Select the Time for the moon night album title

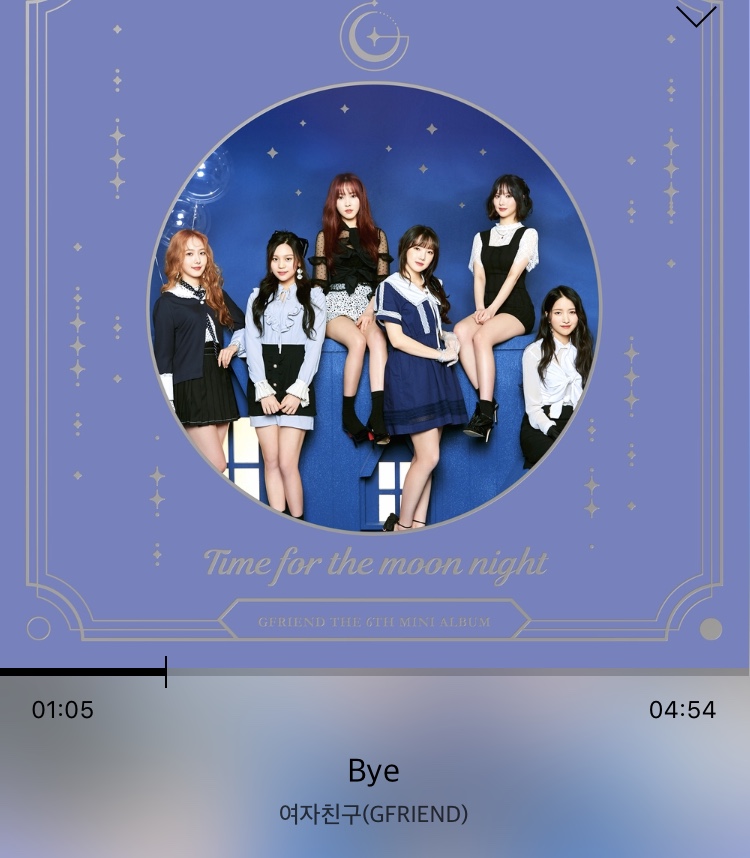tap(375, 562)
